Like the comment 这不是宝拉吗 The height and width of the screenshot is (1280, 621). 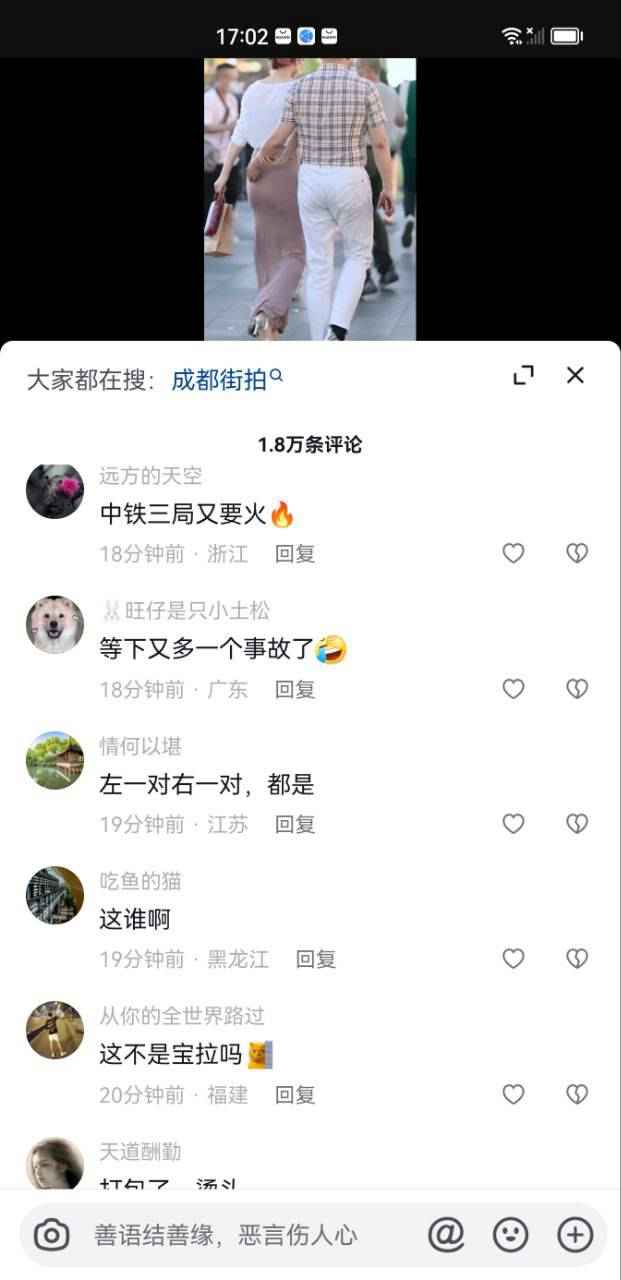[513, 1095]
